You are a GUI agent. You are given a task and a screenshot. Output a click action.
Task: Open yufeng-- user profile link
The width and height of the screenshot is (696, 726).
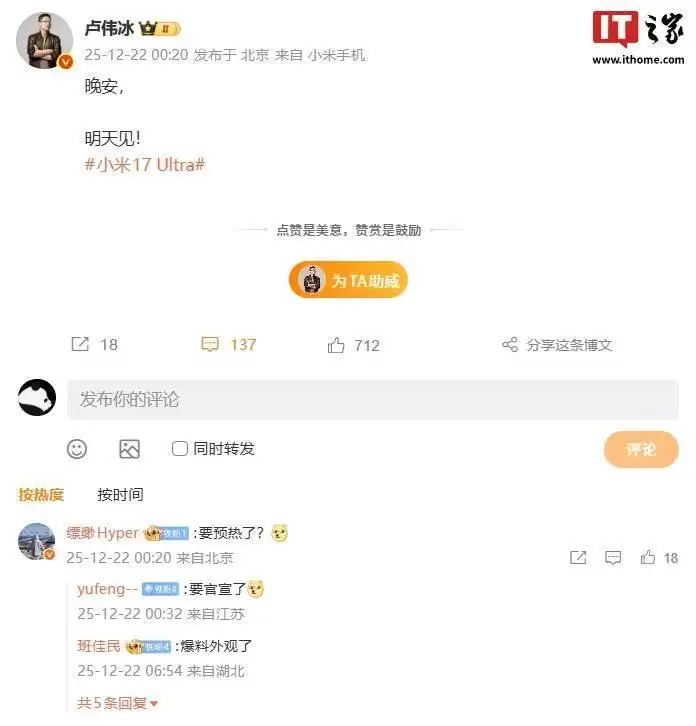(107, 589)
